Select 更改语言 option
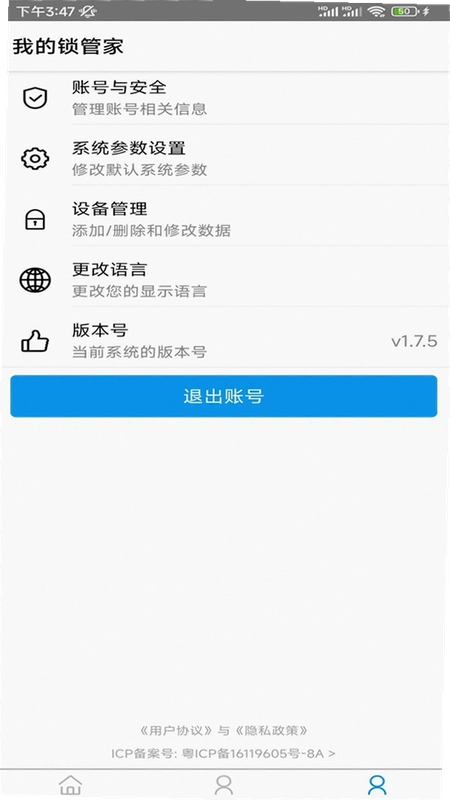 [x=225, y=280]
